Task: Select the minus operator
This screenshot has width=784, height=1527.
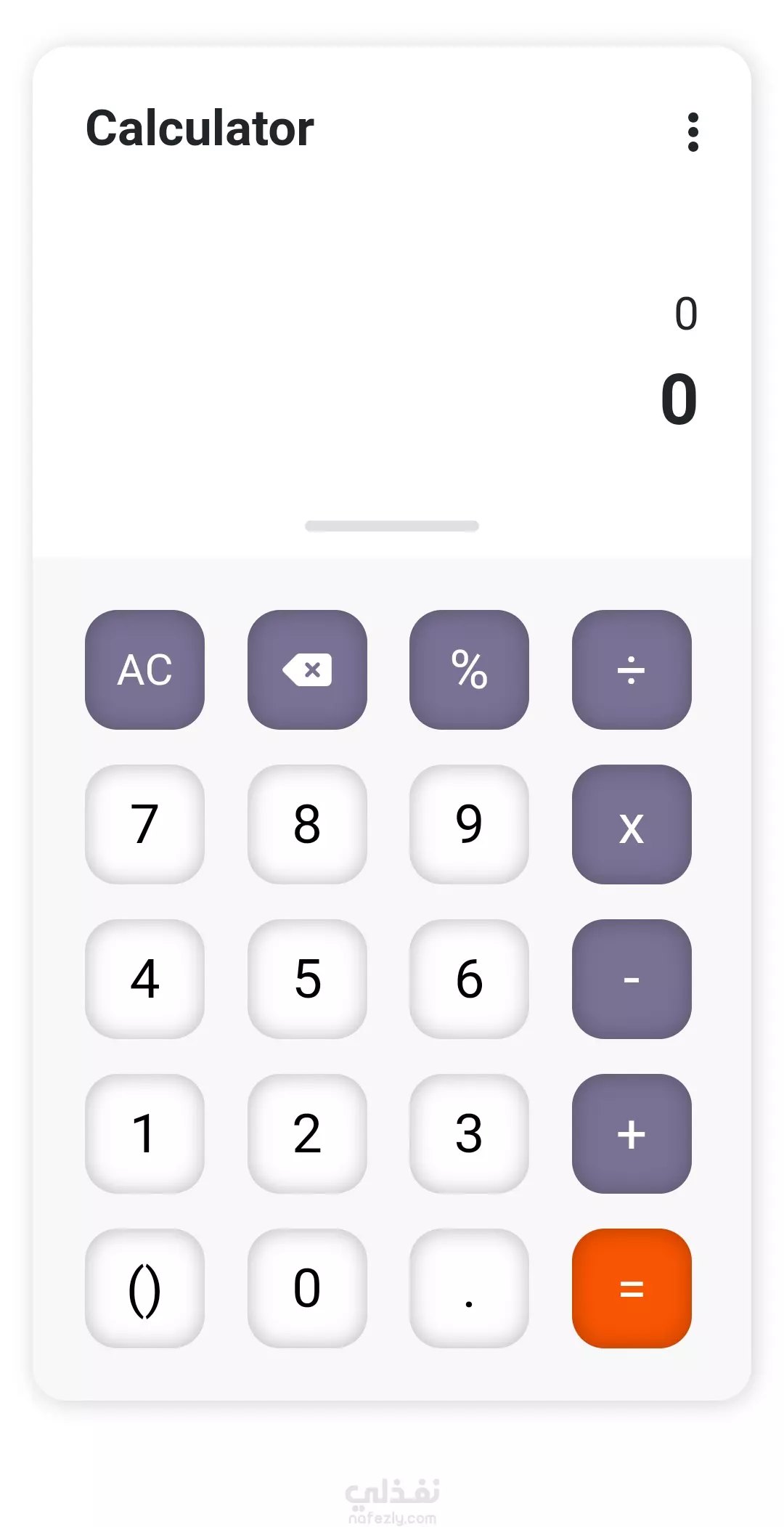Action: click(x=632, y=979)
